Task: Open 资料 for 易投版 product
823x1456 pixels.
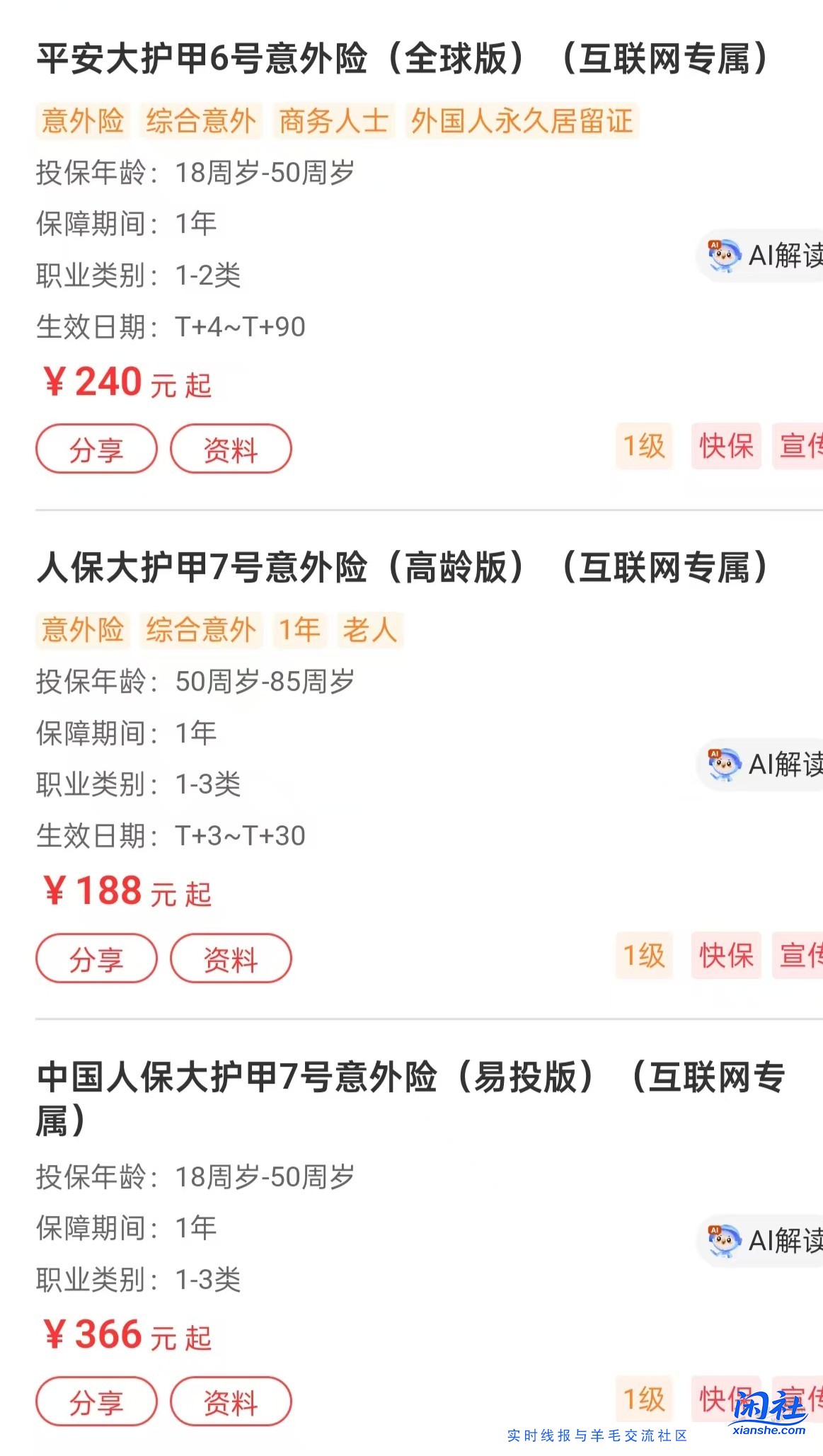Action: click(x=230, y=1401)
